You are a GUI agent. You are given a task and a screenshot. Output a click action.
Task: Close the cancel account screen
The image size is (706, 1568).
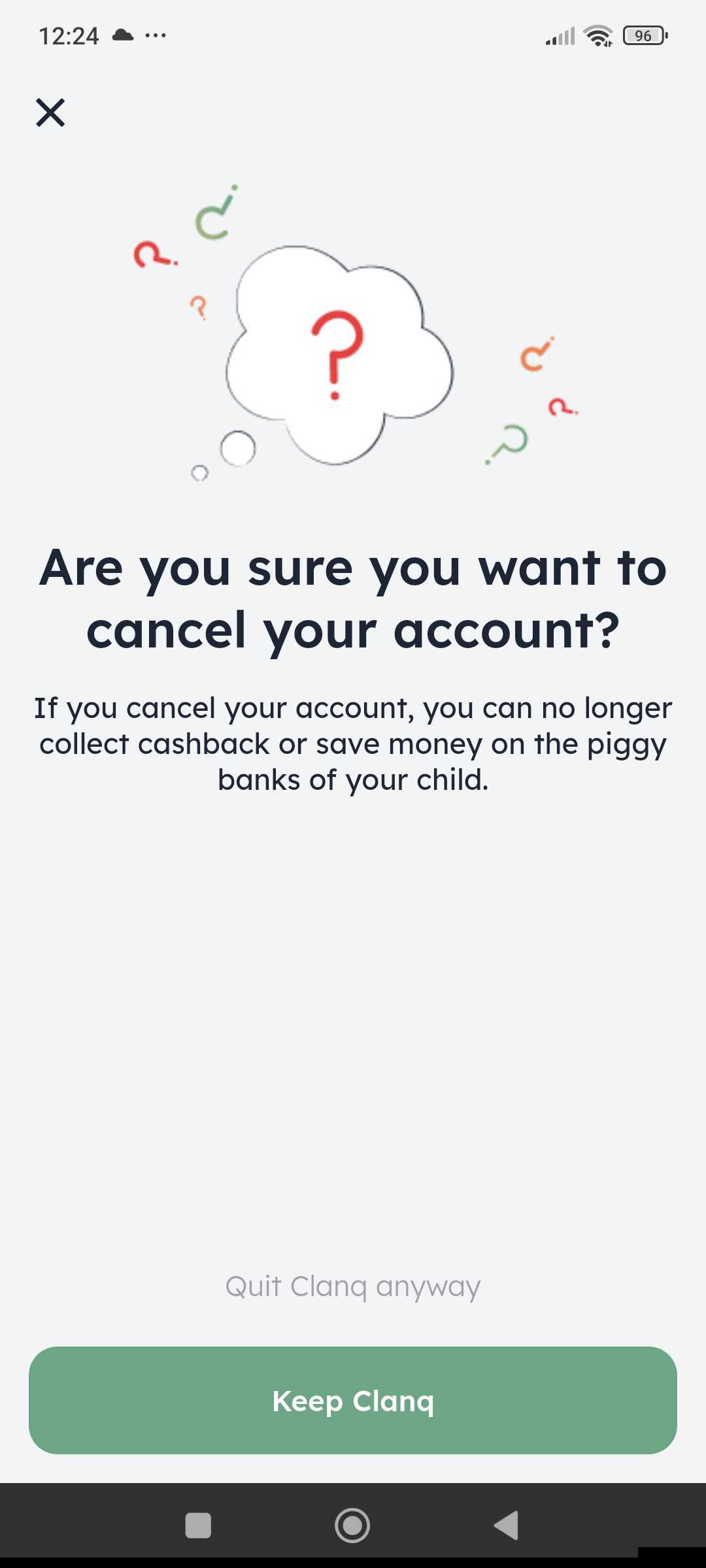50,112
